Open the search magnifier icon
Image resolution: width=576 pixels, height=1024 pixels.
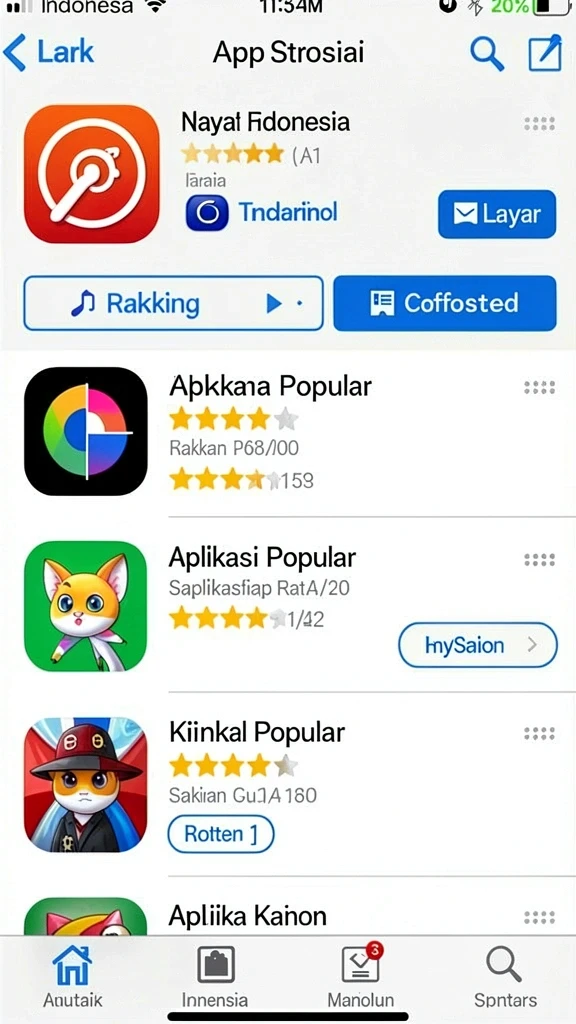pyautogui.click(x=487, y=53)
